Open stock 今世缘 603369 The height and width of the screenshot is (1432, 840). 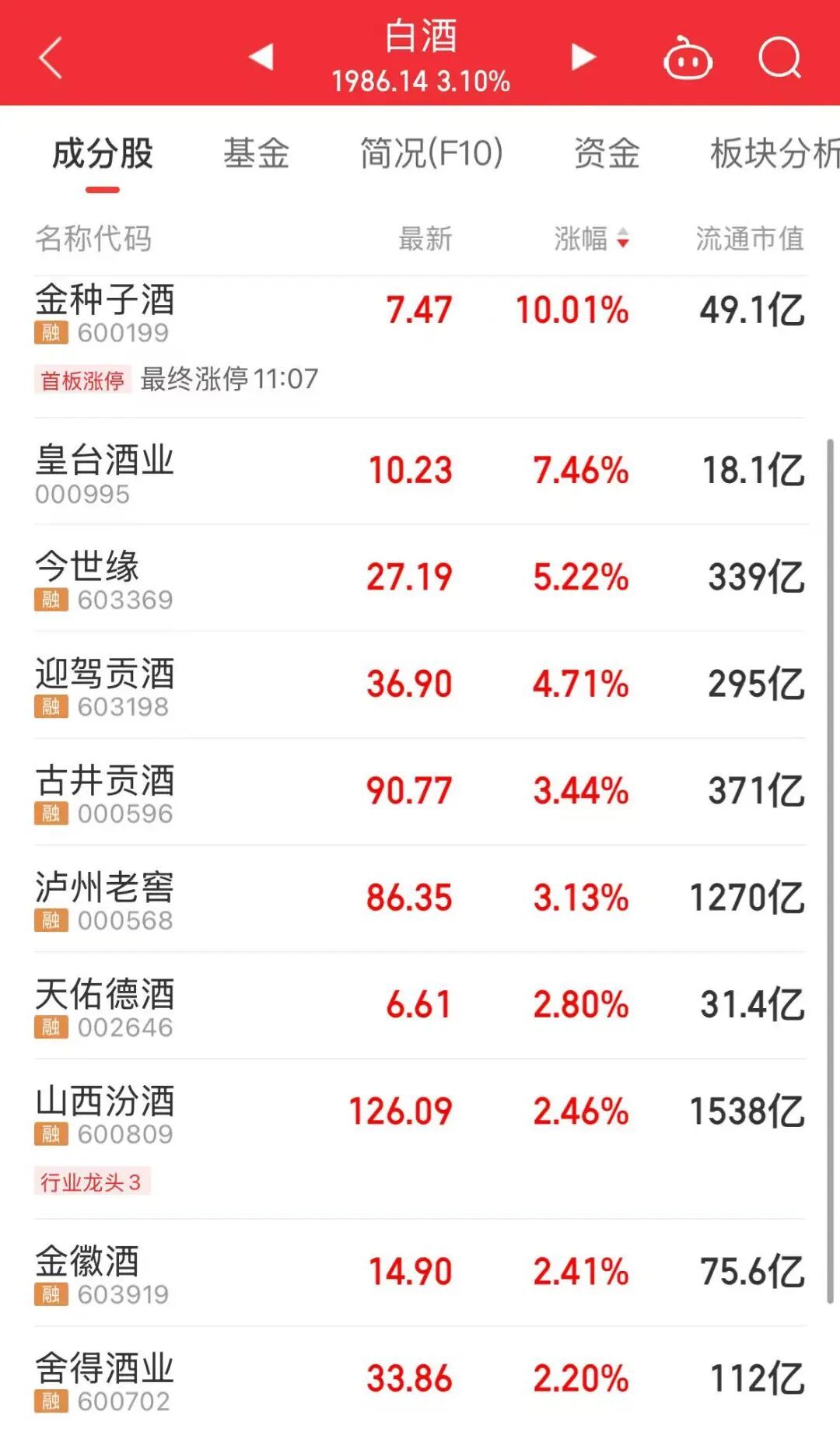coord(420,578)
